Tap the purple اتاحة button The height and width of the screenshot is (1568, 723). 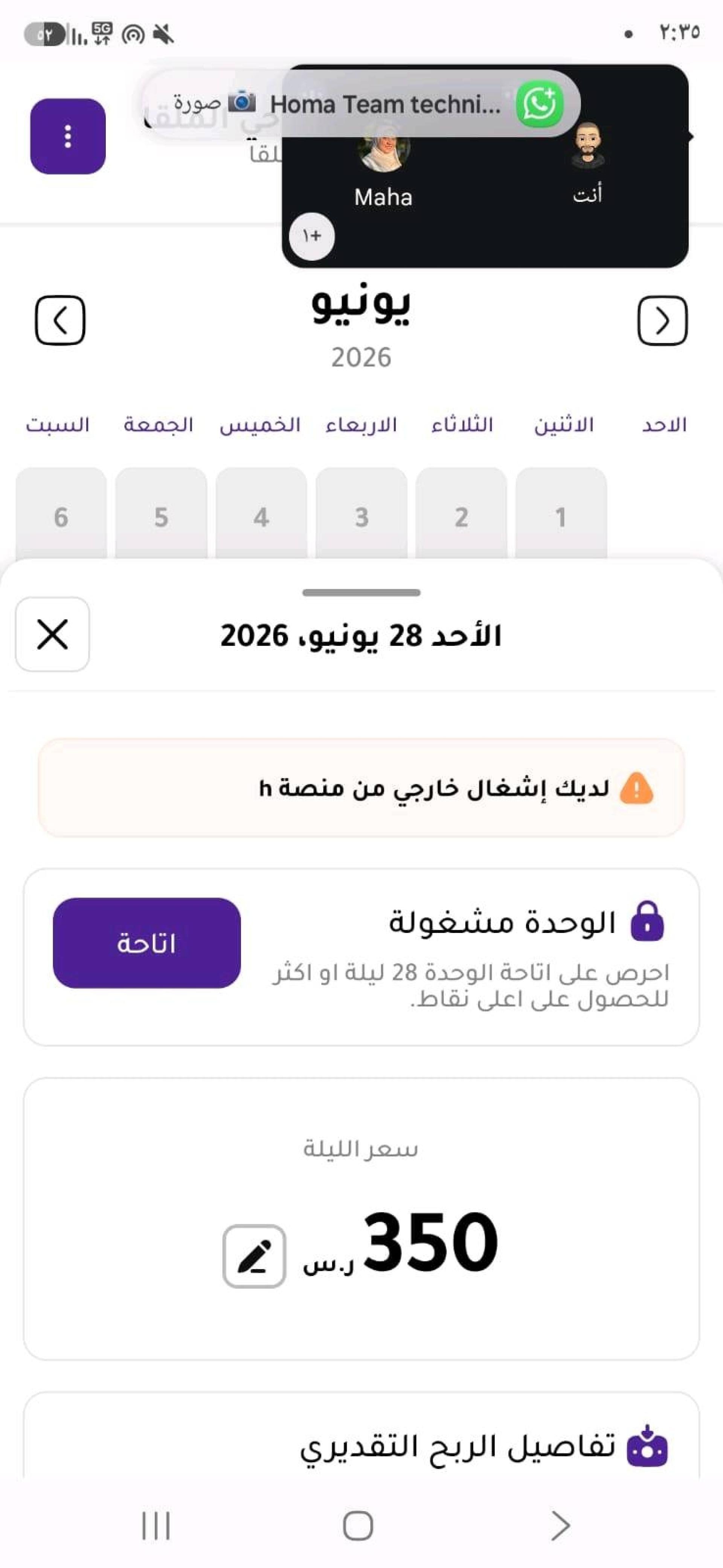(146, 942)
